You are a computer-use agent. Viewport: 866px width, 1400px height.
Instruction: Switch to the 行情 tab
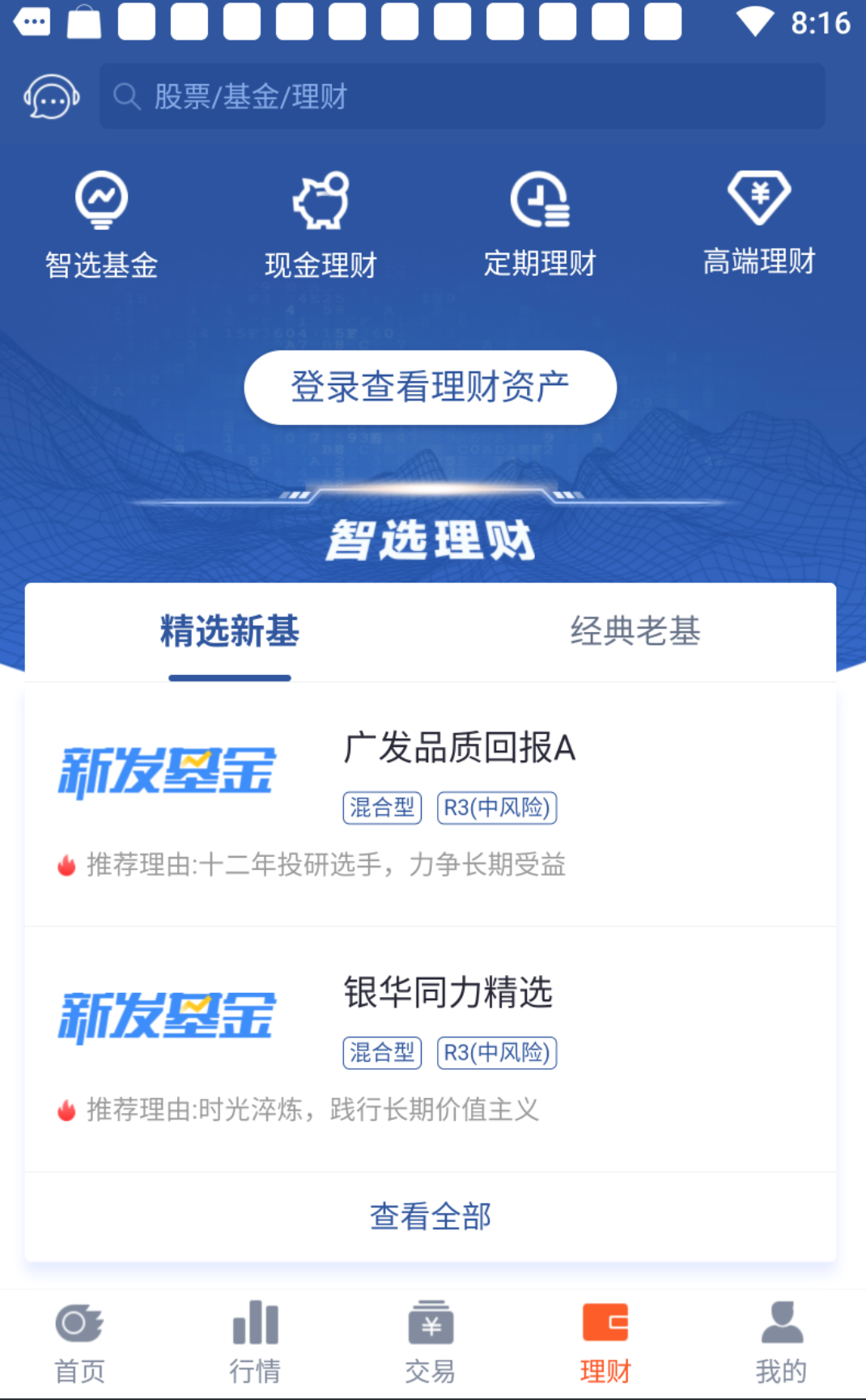(x=255, y=1342)
